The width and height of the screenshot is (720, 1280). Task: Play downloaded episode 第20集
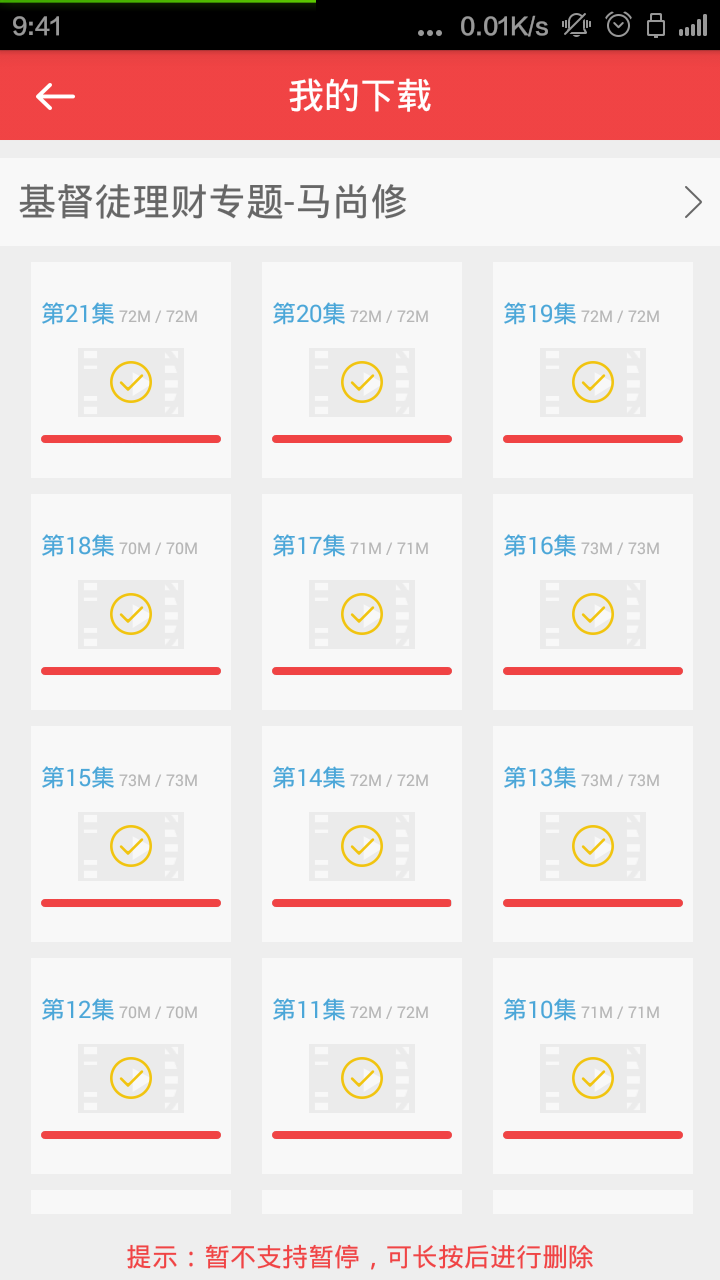click(362, 370)
